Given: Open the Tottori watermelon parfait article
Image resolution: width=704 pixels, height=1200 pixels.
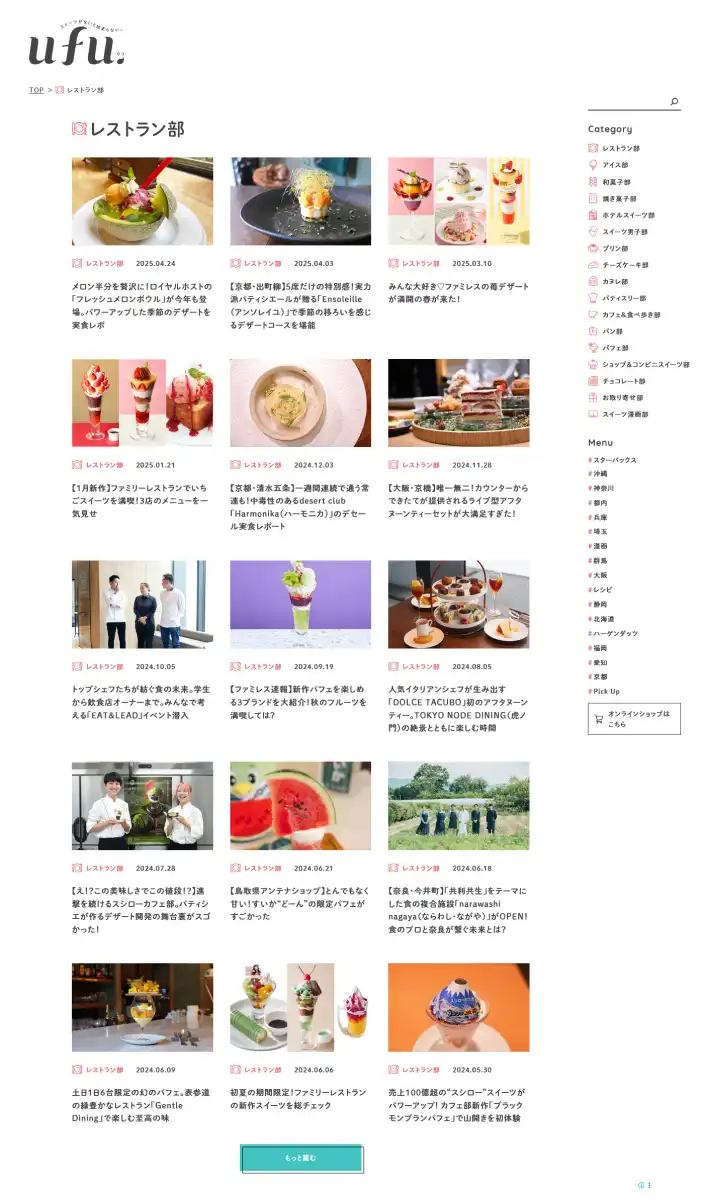Looking at the screenshot, I should [x=300, y=806].
